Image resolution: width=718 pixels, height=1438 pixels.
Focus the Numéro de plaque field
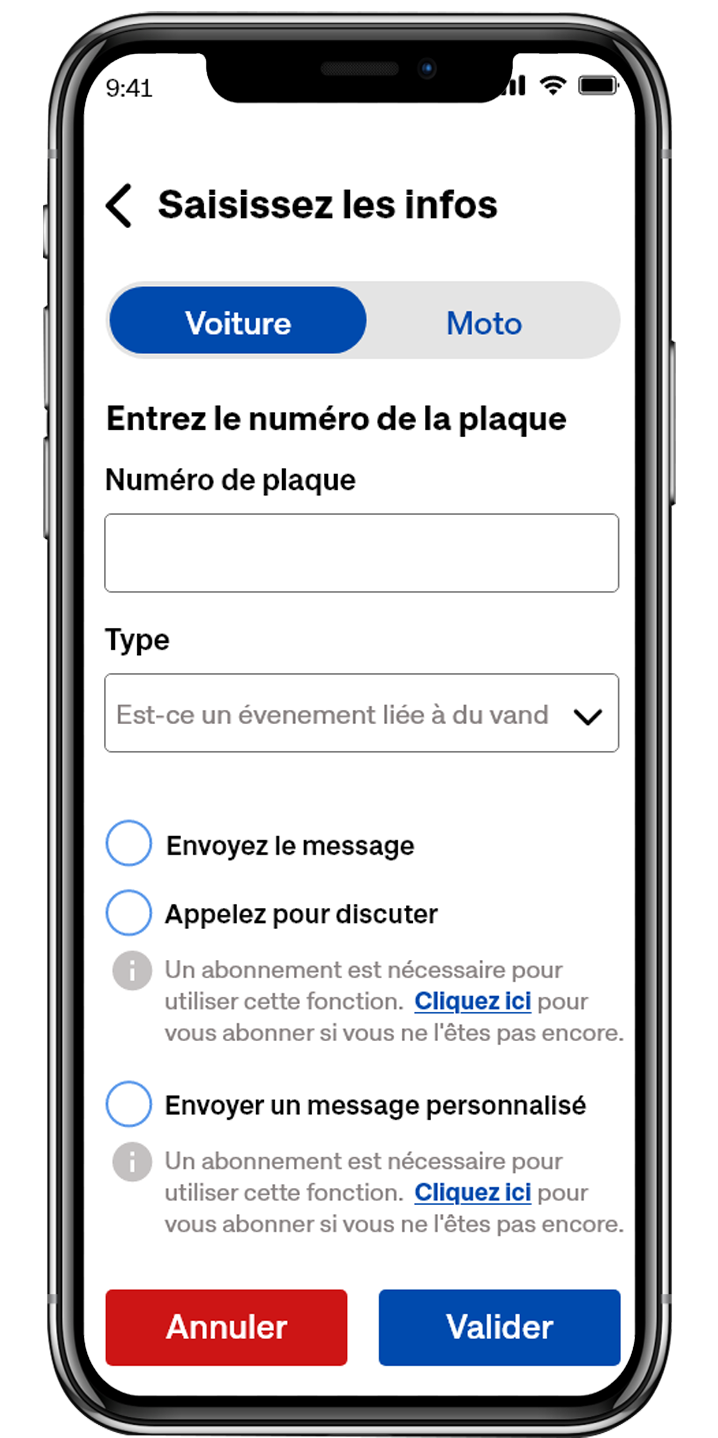[x=361, y=553]
